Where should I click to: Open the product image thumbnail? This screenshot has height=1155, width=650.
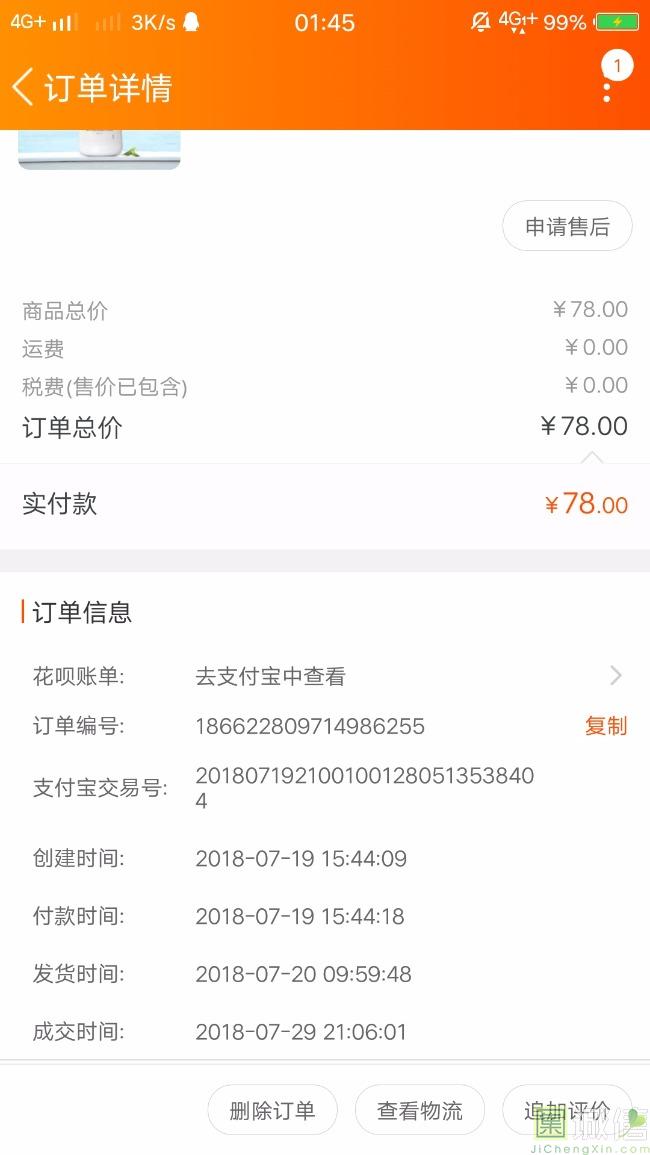coord(99,150)
